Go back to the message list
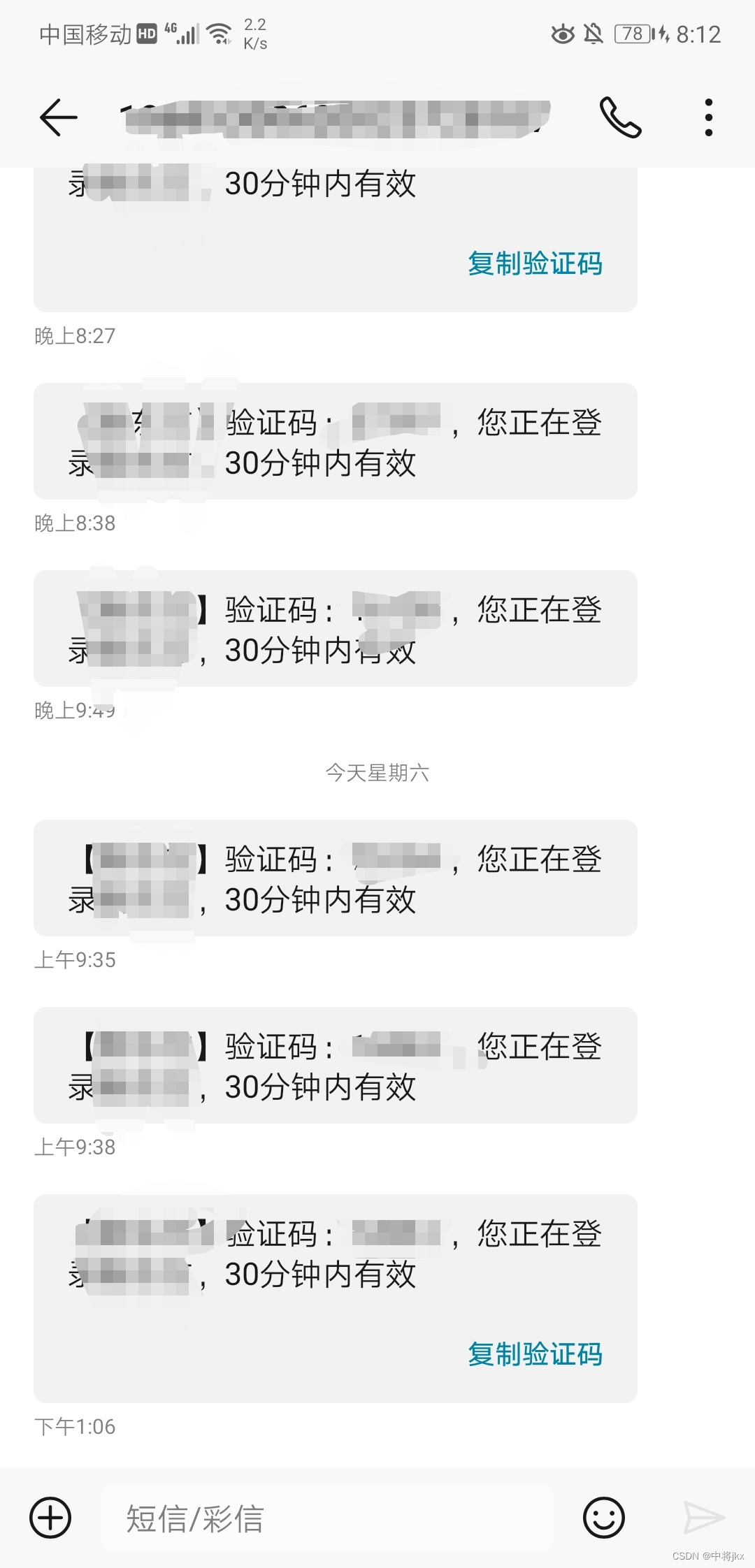755x1568 pixels. [59, 117]
